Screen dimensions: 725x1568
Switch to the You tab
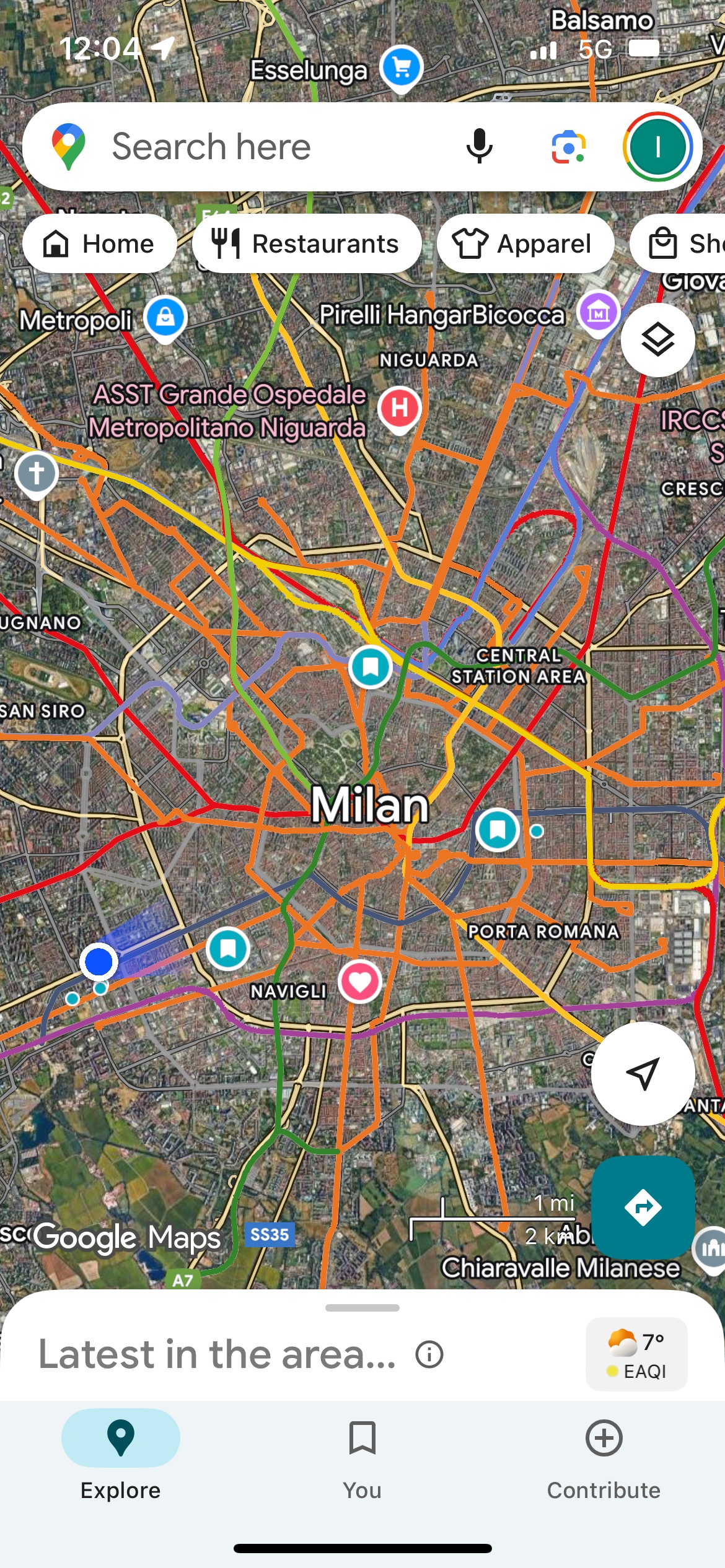pos(362,1460)
